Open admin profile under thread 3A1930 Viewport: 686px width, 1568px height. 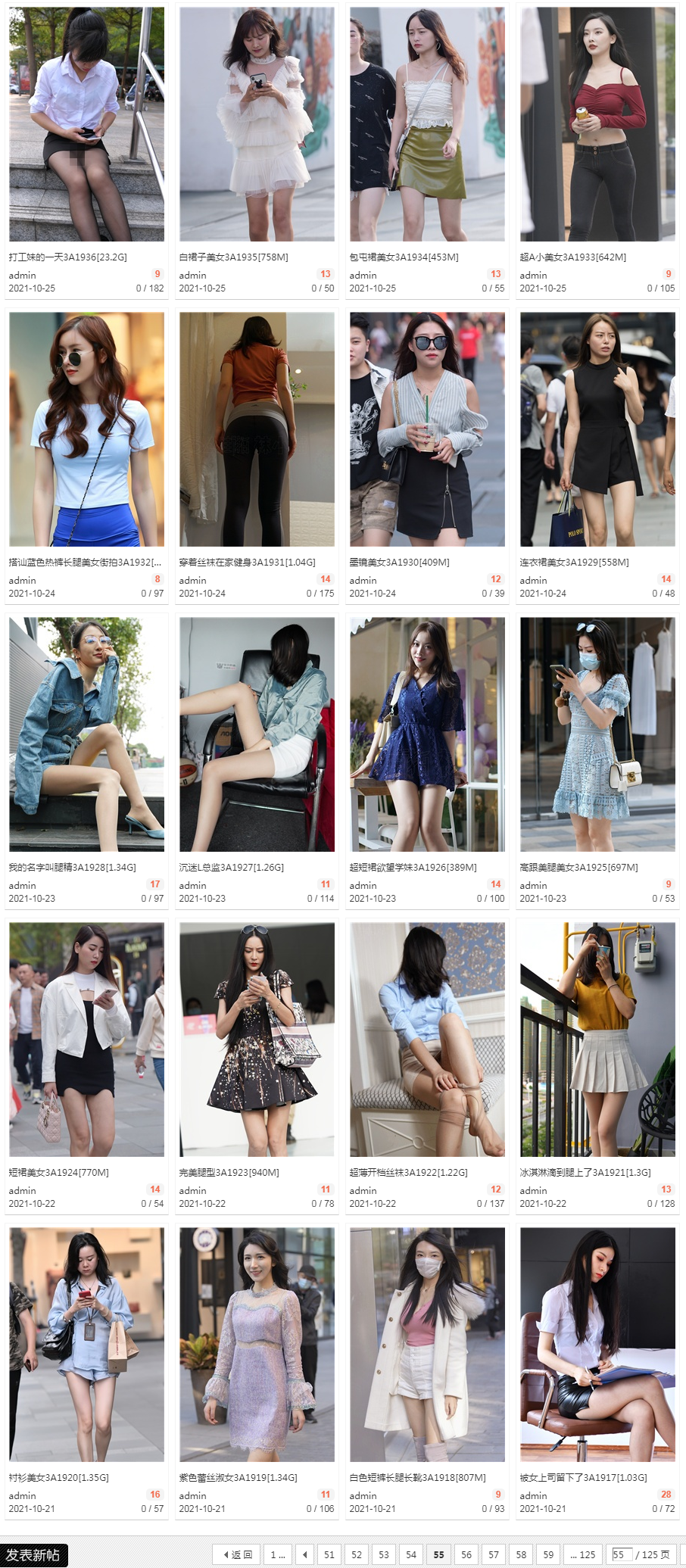[363, 581]
